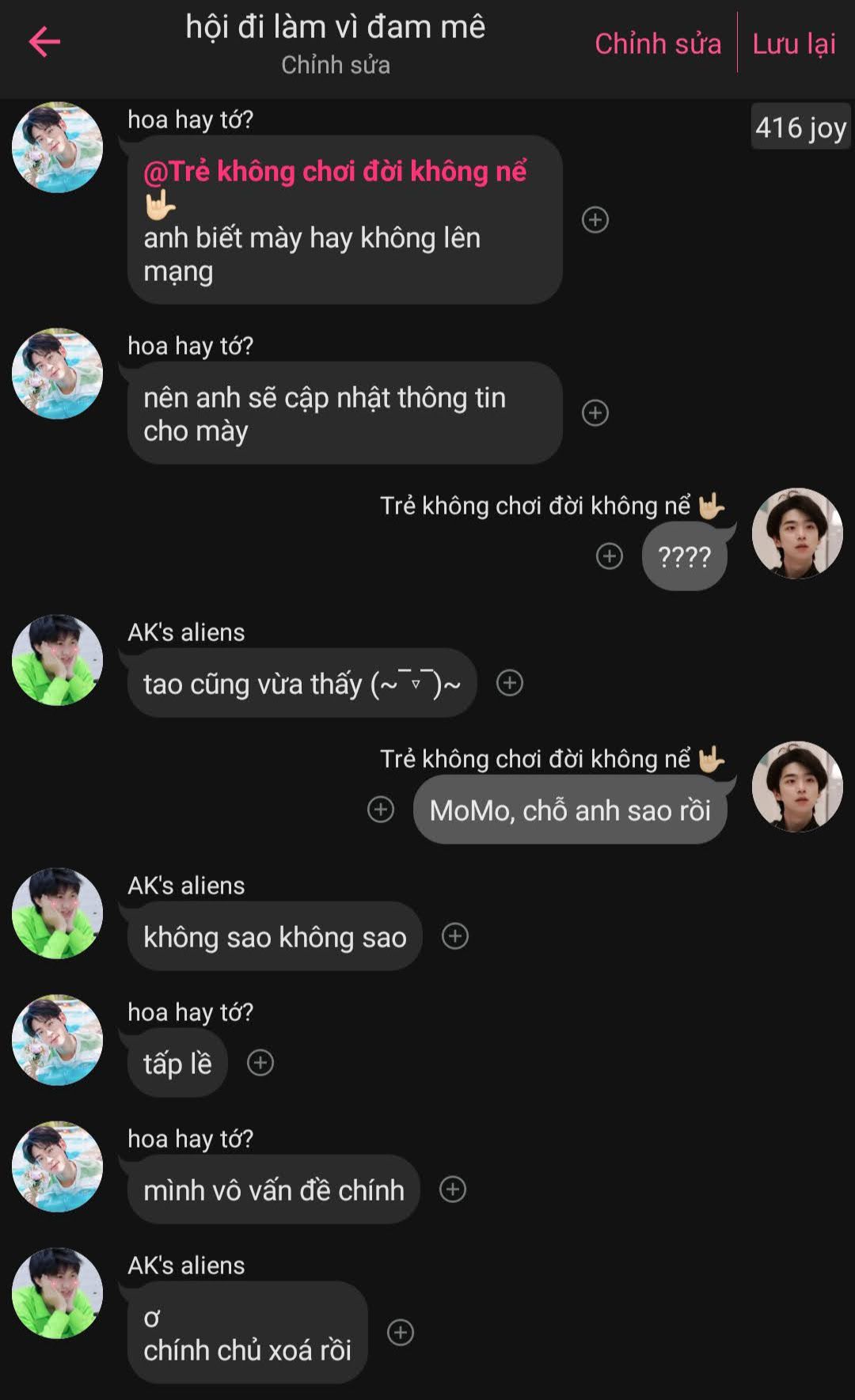Tap plus icon beside the '????' message
This screenshot has height=1400, width=855.
coord(609,556)
